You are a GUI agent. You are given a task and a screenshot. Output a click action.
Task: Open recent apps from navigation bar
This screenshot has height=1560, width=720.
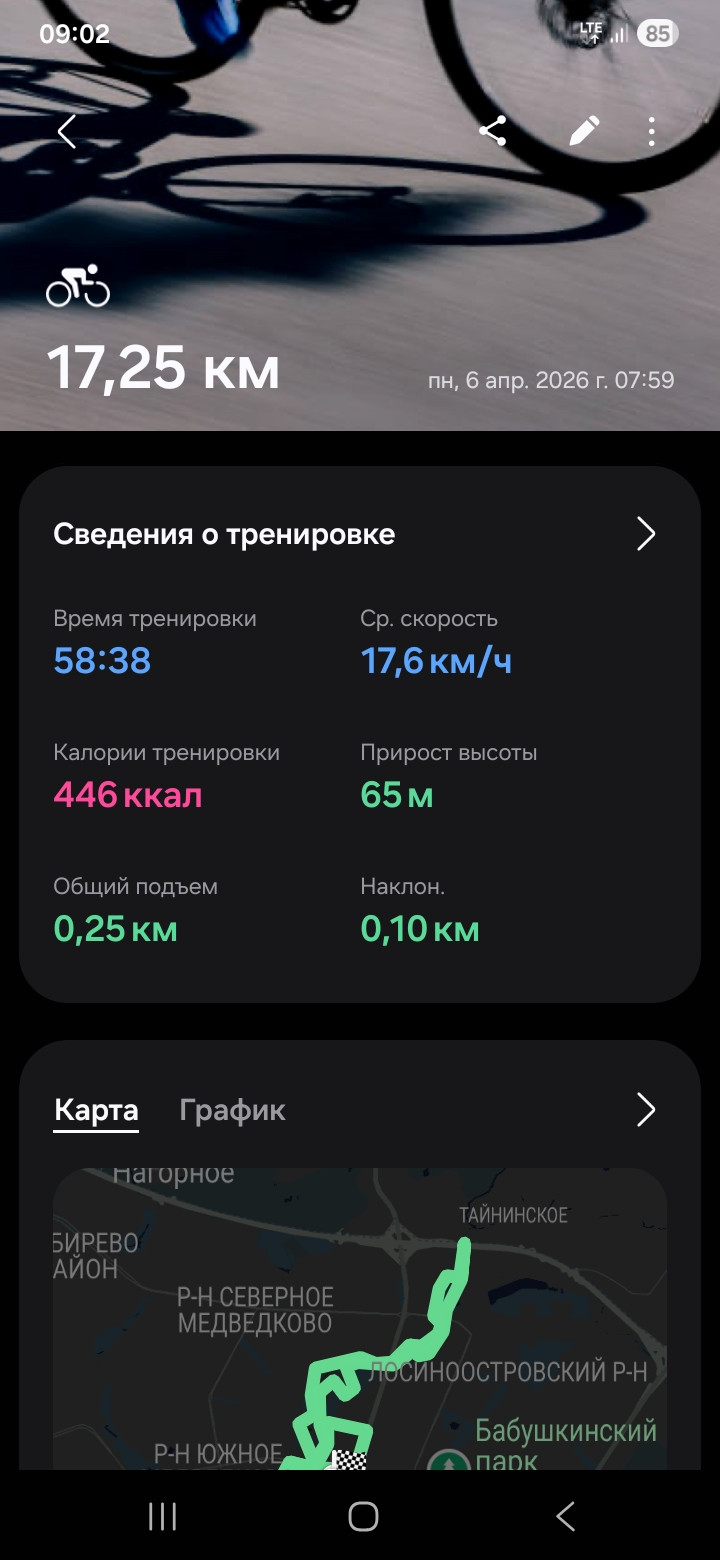coord(162,1516)
